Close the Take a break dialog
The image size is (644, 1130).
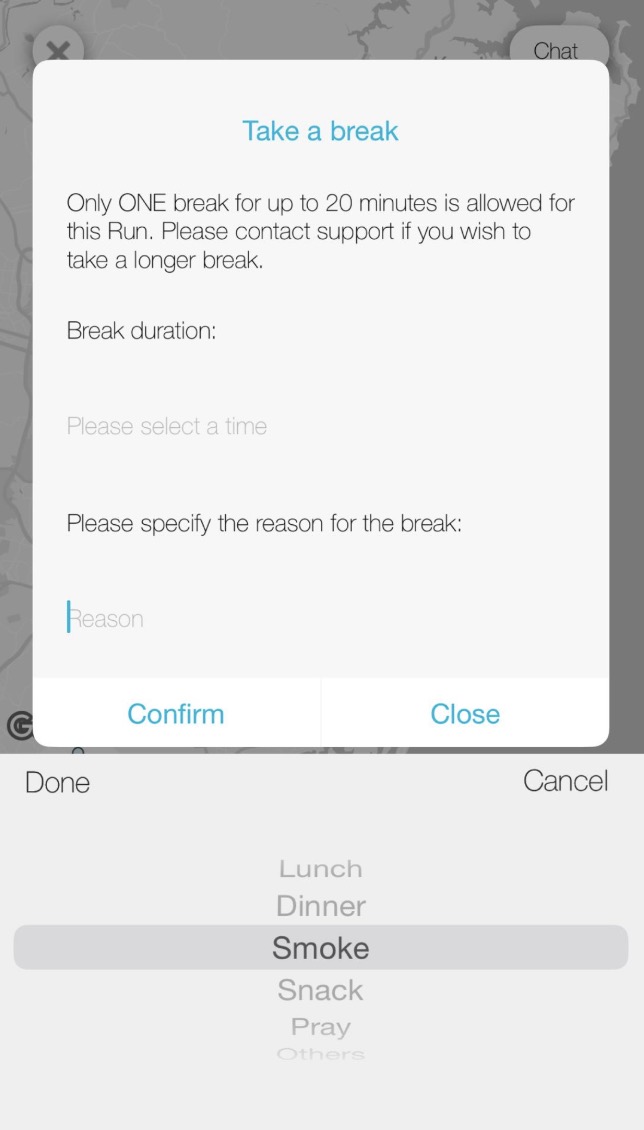point(465,713)
